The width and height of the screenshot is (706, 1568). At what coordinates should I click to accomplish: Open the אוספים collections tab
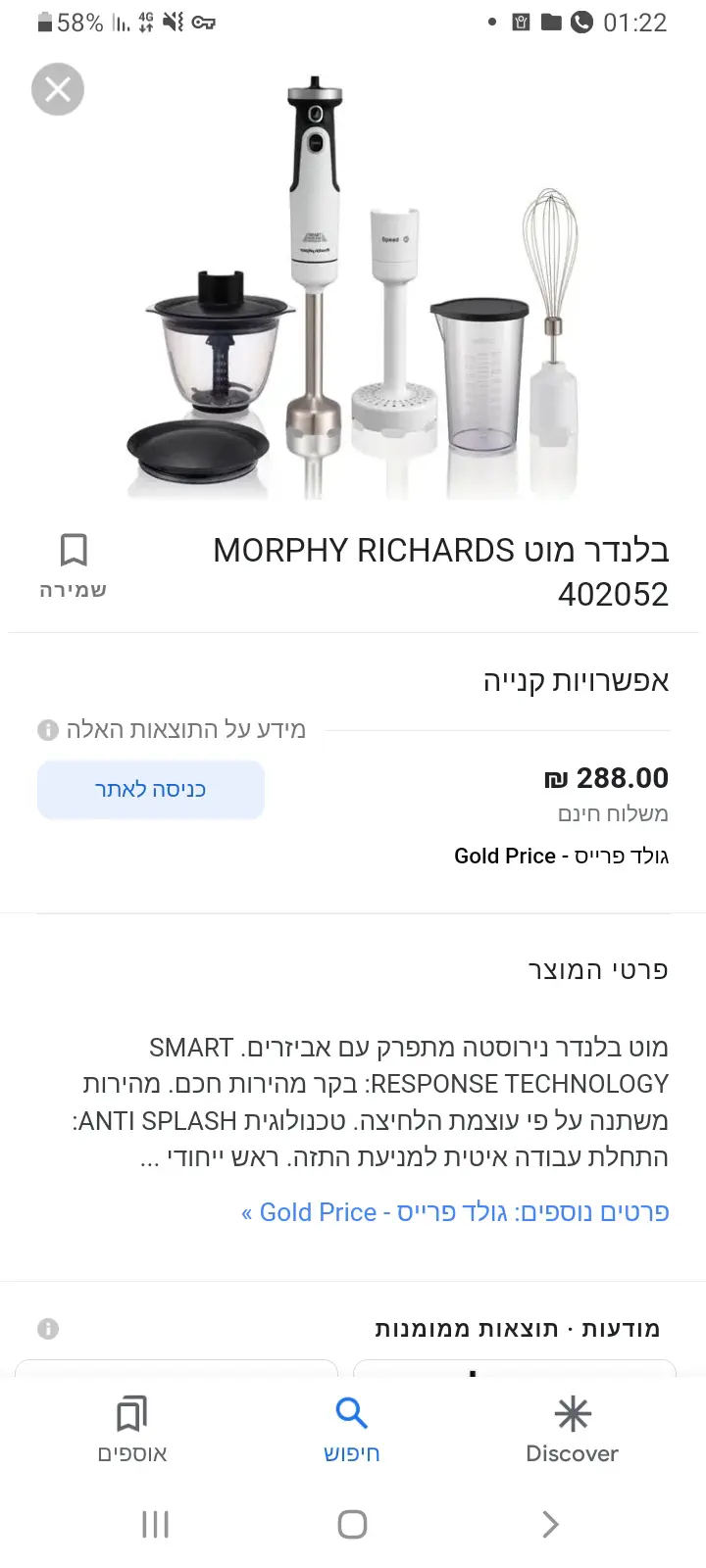pos(132,1430)
